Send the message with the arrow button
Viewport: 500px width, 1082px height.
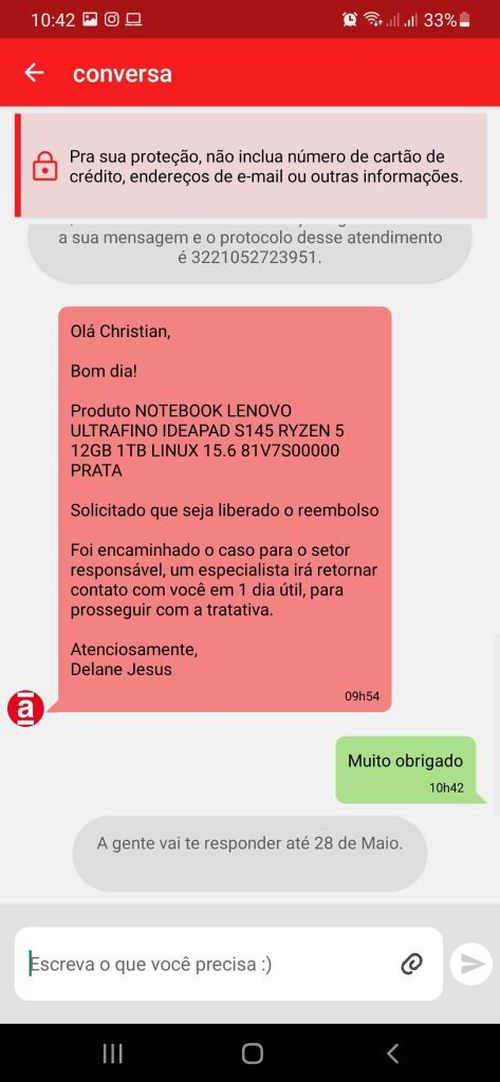pos(472,963)
